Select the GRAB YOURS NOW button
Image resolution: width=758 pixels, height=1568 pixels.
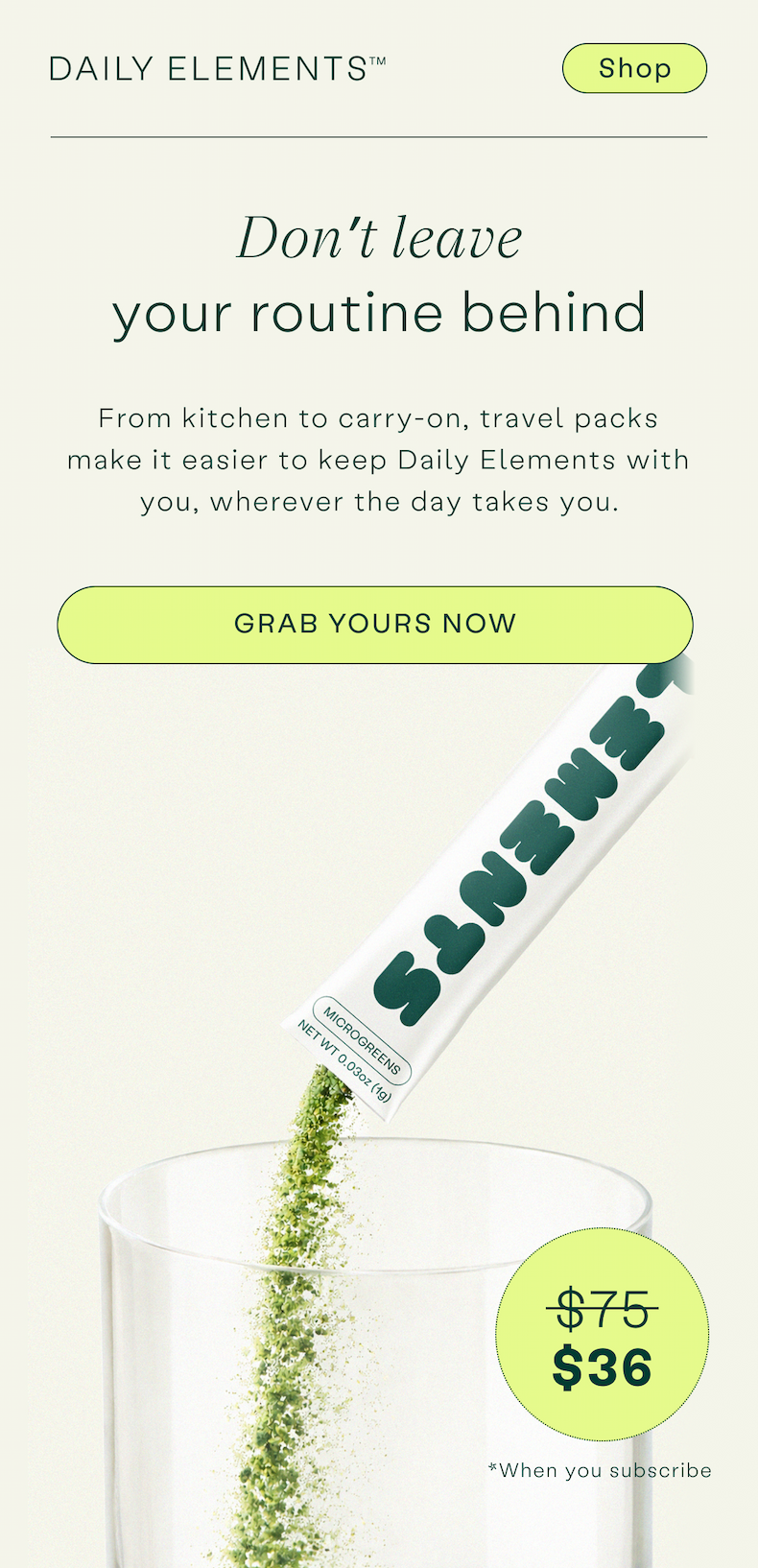(375, 625)
